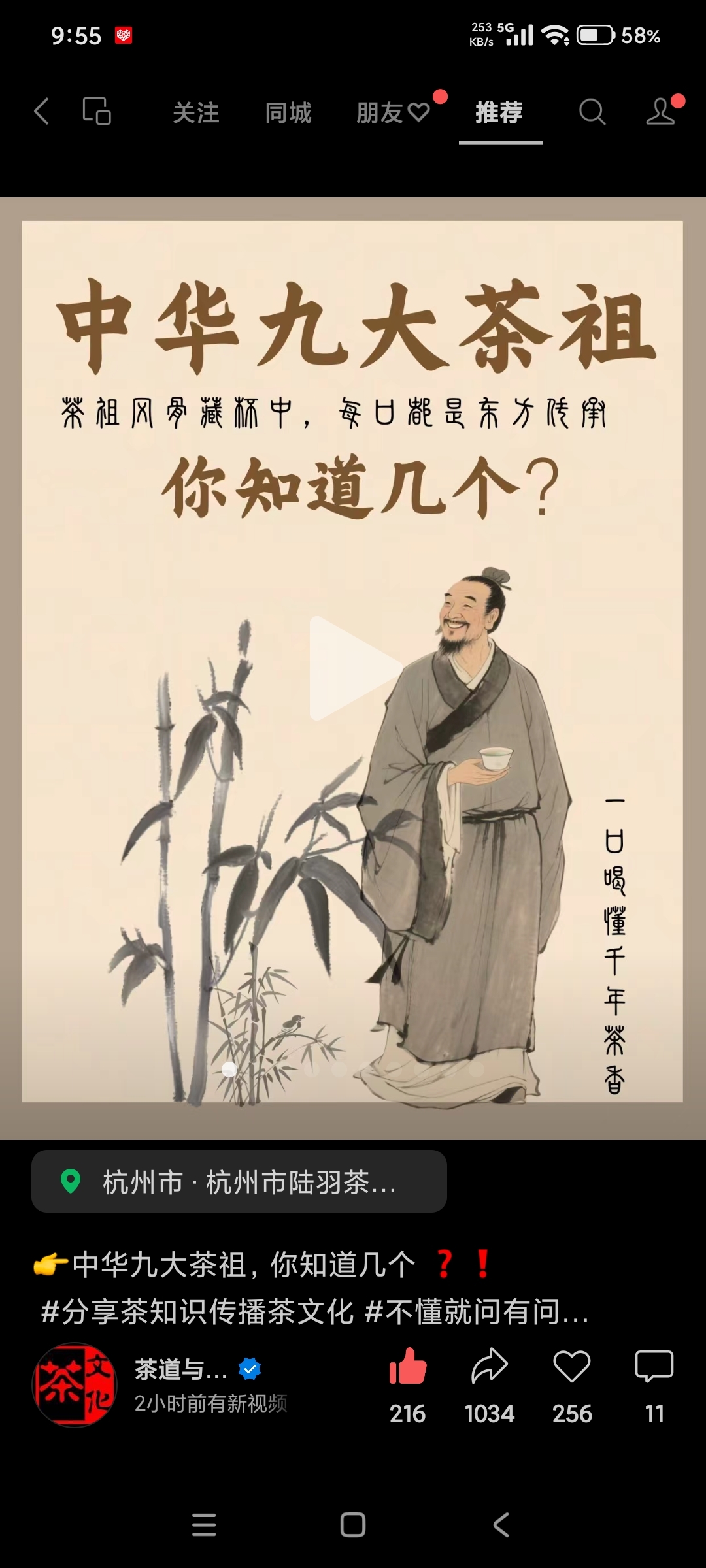The width and height of the screenshot is (706, 1568).
Task: Open search with the magnifier icon
Action: [592, 112]
